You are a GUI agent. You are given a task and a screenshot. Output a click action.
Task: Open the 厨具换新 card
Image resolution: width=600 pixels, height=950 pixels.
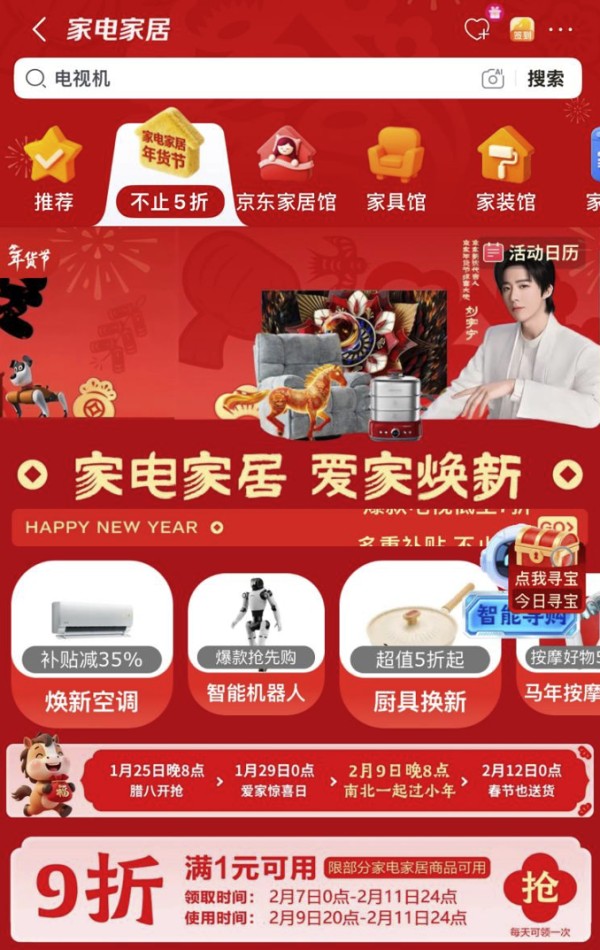pyautogui.click(x=420, y=645)
